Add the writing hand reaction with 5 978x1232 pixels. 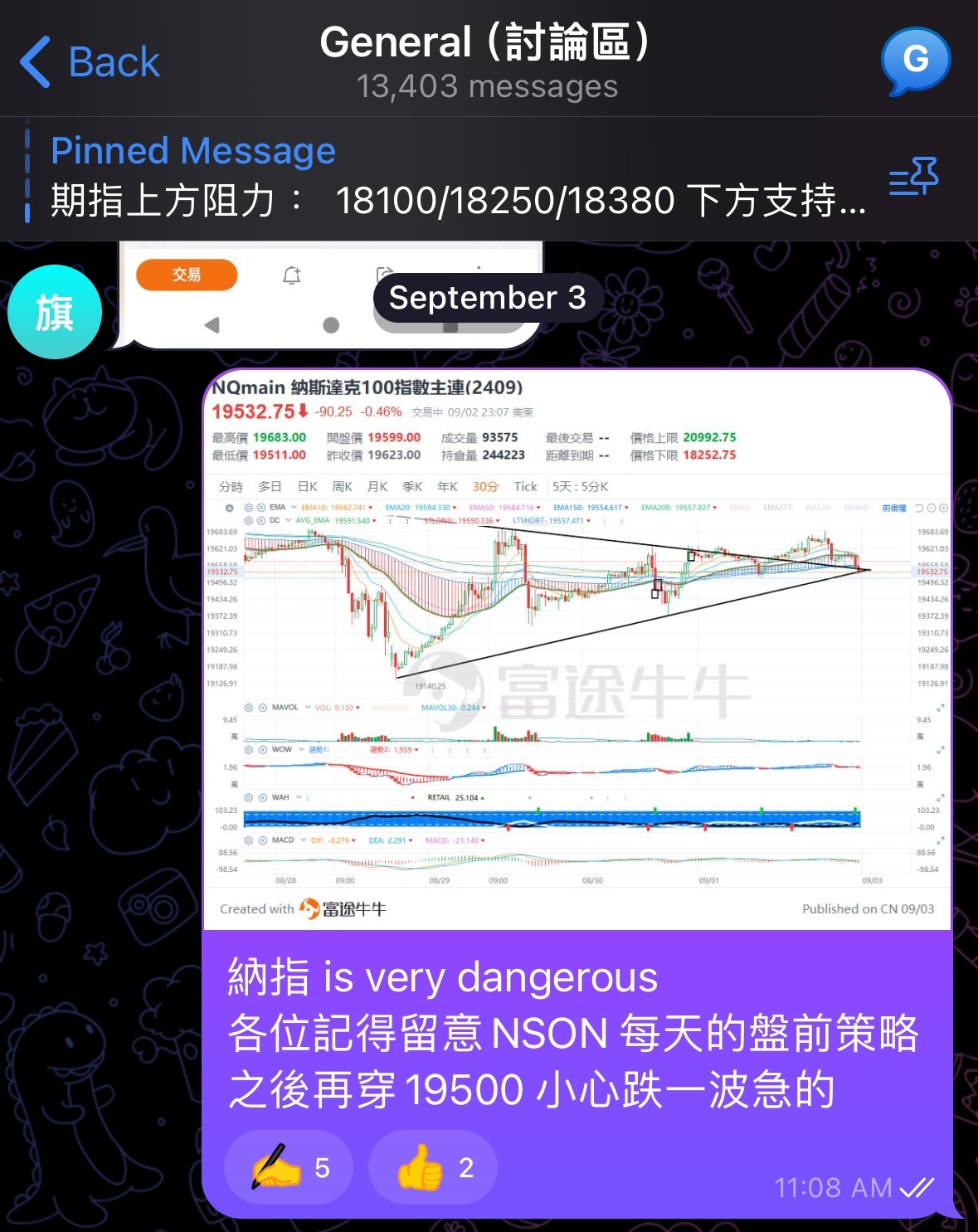(289, 1167)
